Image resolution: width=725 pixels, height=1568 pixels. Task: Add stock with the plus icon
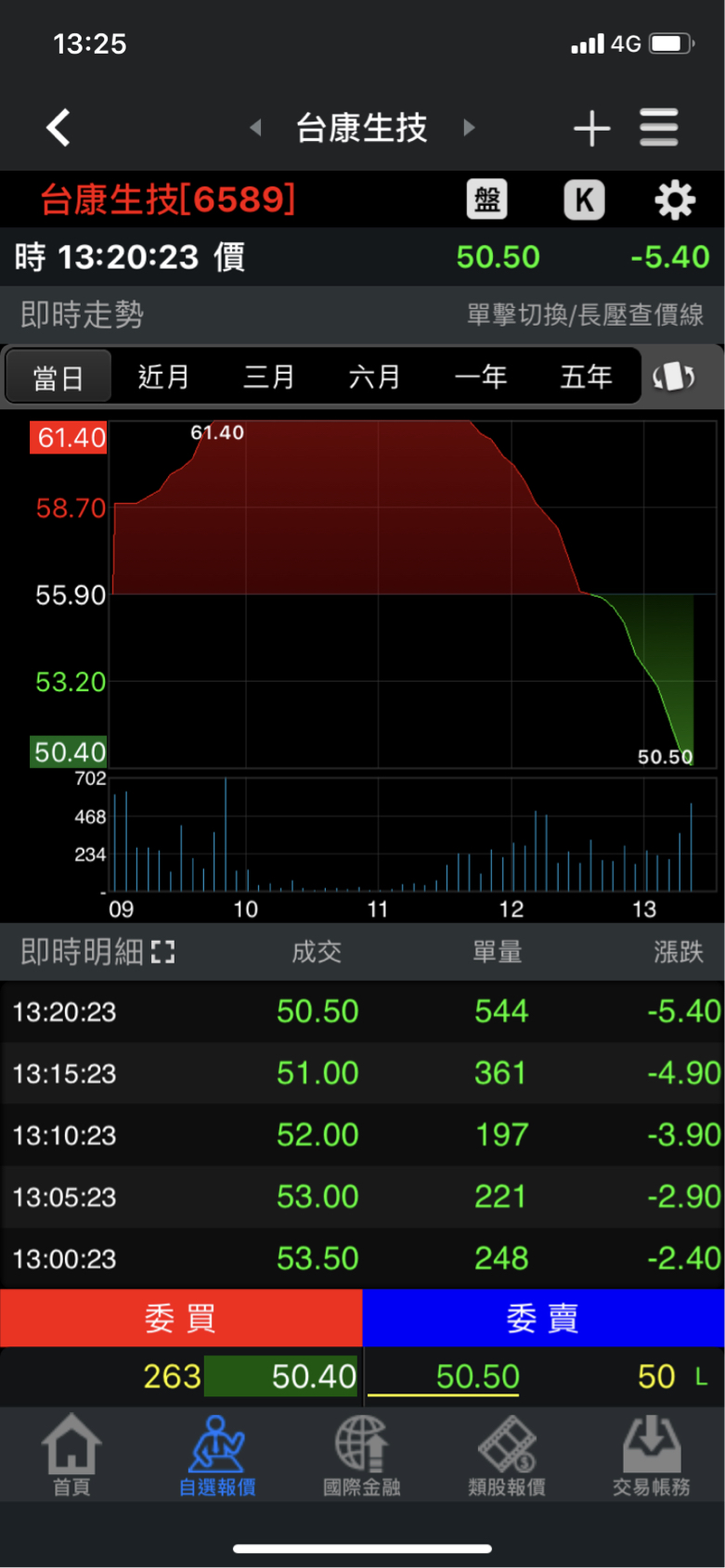(591, 128)
